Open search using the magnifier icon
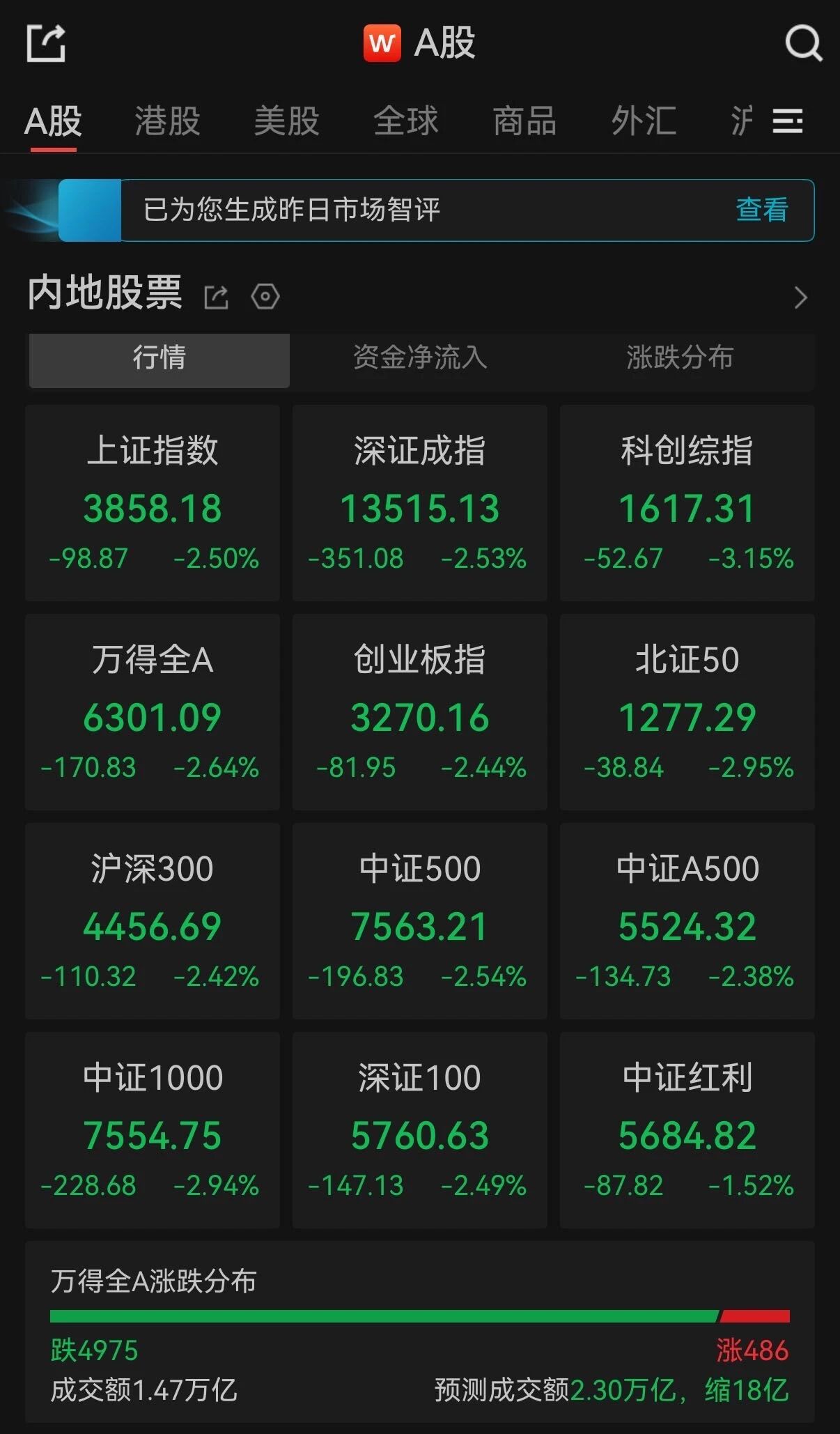The height and width of the screenshot is (1434, 840). 802,45
